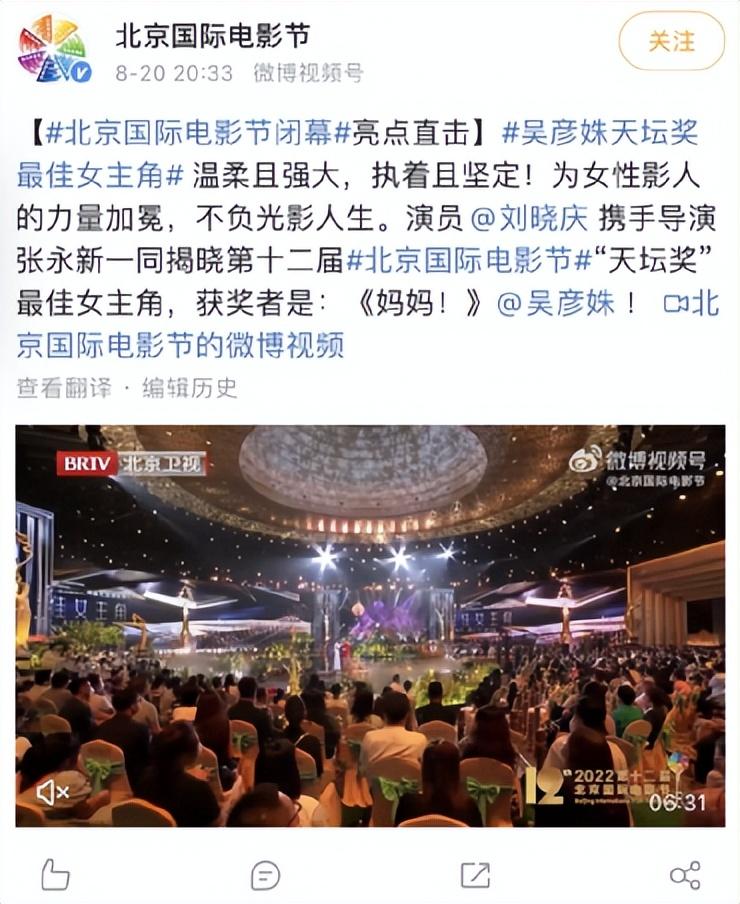Like this post
This screenshot has width=740, height=904.
(55, 875)
